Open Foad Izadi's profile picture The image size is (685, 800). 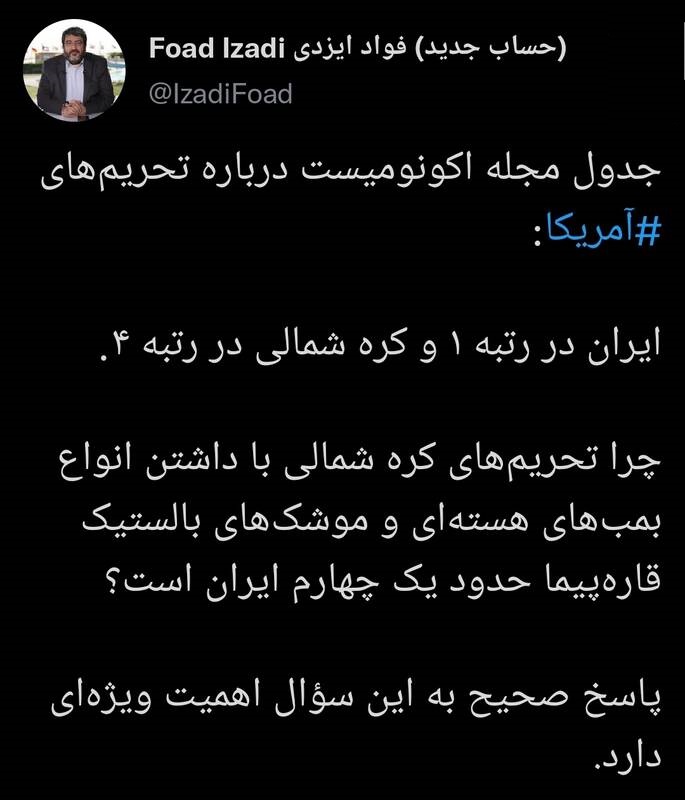click(74, 71)
